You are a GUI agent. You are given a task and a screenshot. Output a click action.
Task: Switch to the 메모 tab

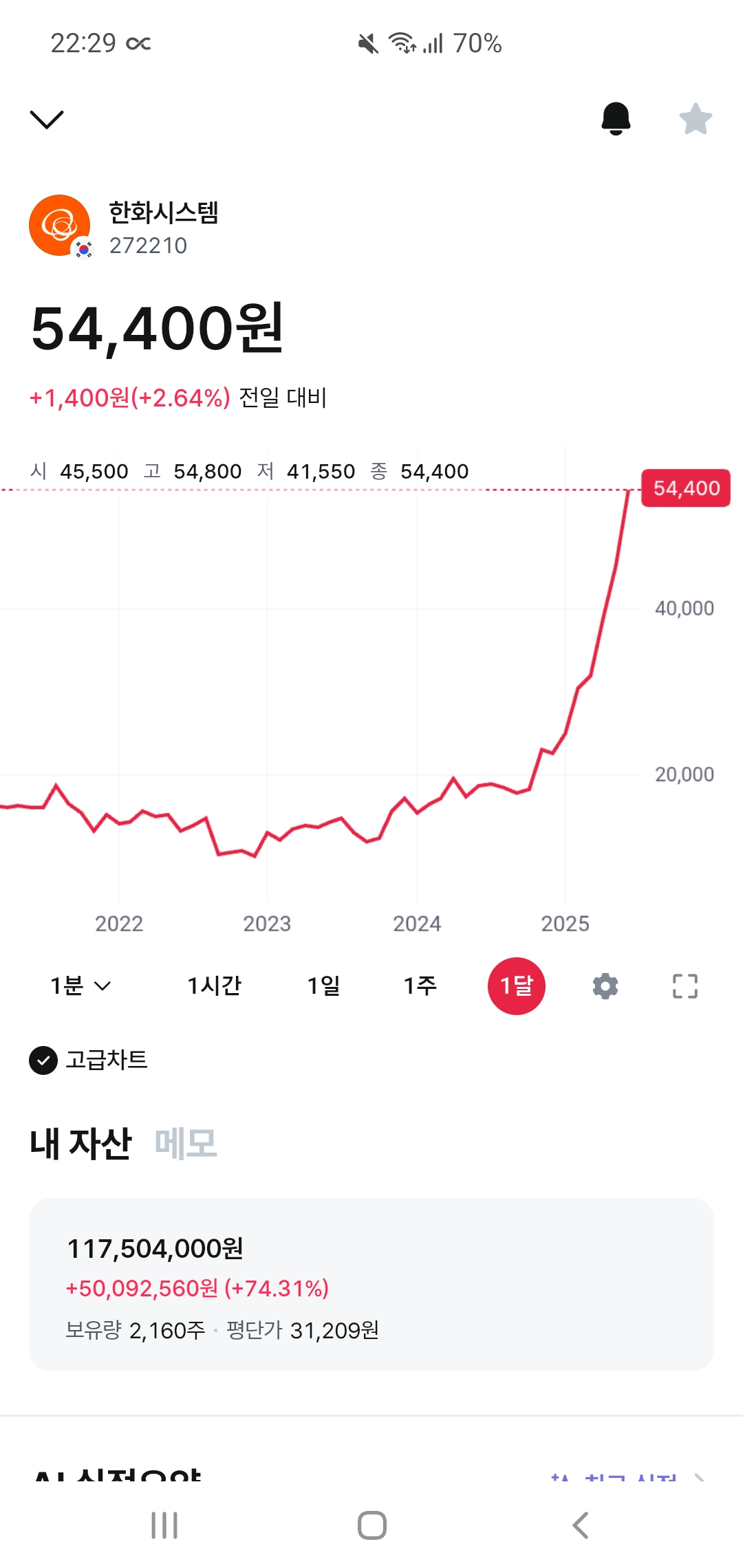click(x=186, y=1143)
